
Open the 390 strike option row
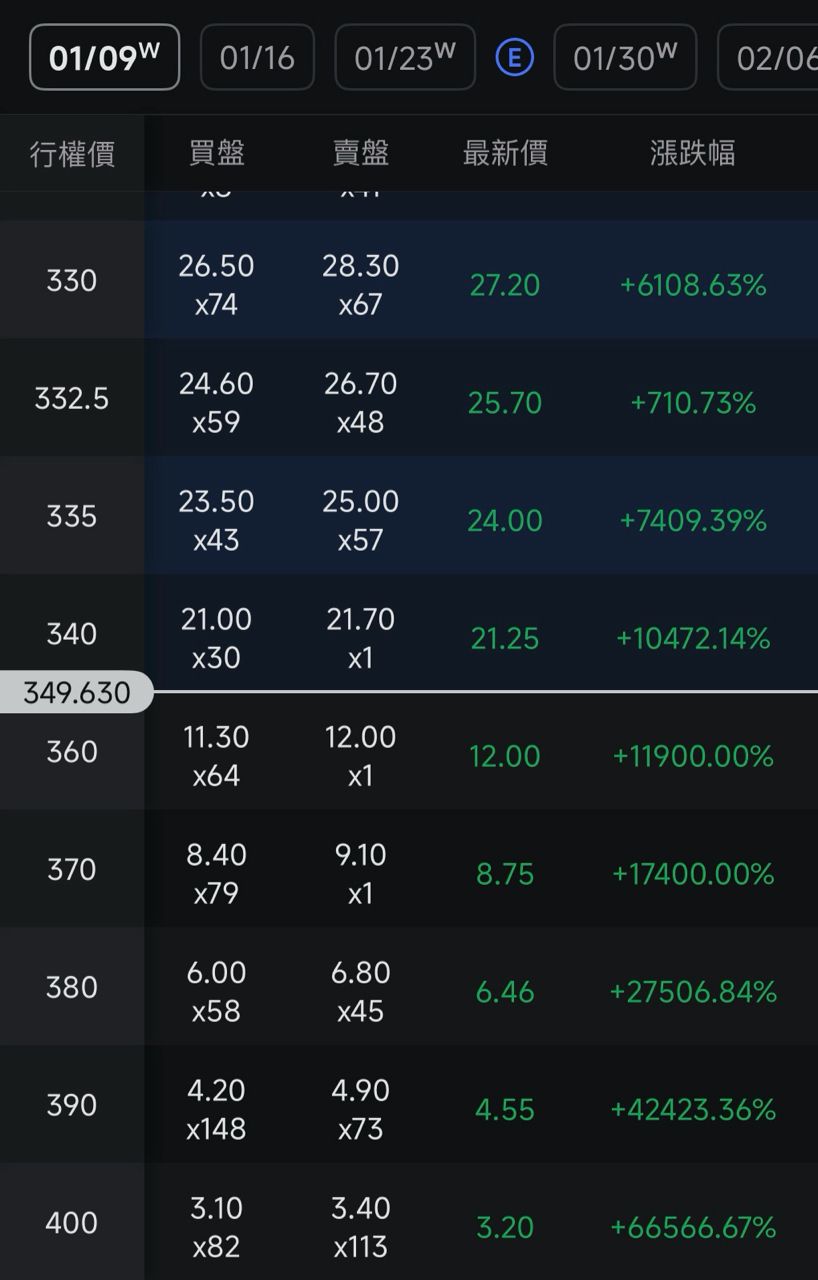[72, 1105]
